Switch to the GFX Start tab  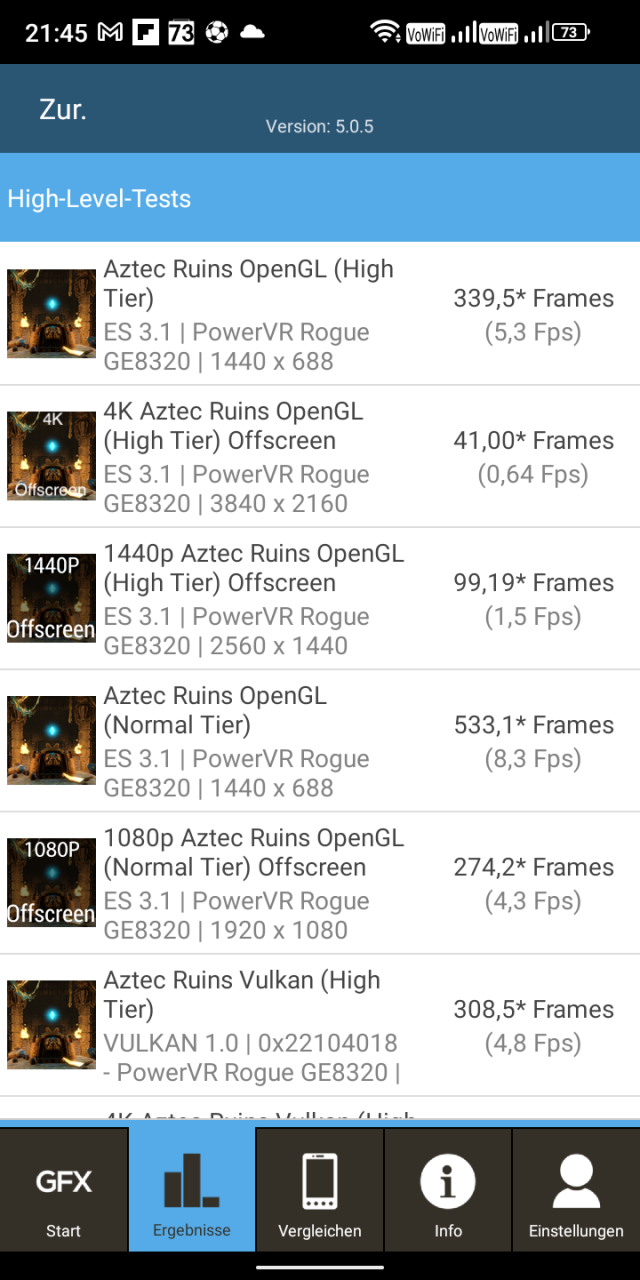coord(64,1189)
